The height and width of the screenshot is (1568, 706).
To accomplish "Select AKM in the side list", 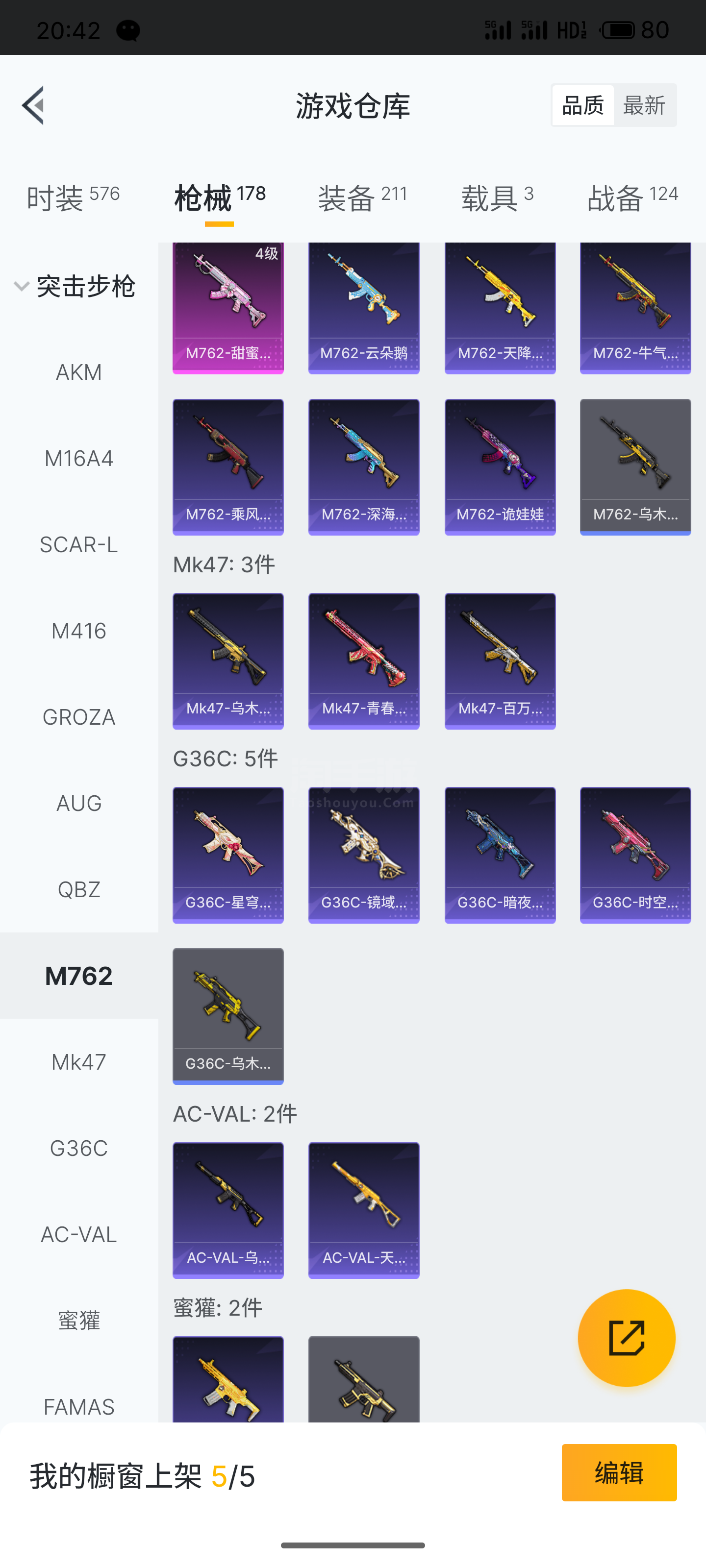I will point(78,372).
